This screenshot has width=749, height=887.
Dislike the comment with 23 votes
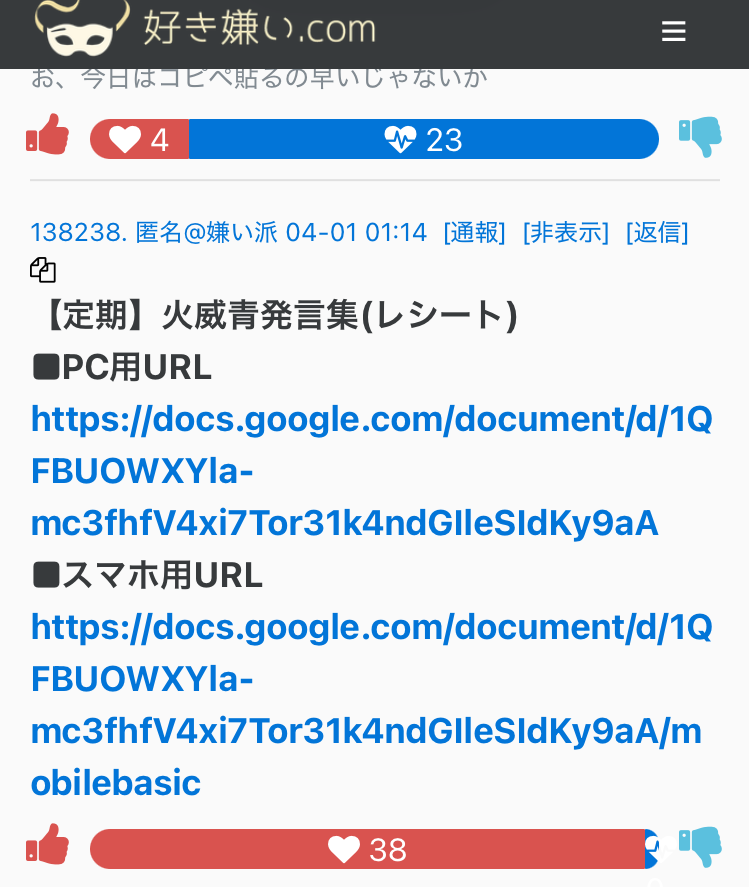click(x=700, y=138)
